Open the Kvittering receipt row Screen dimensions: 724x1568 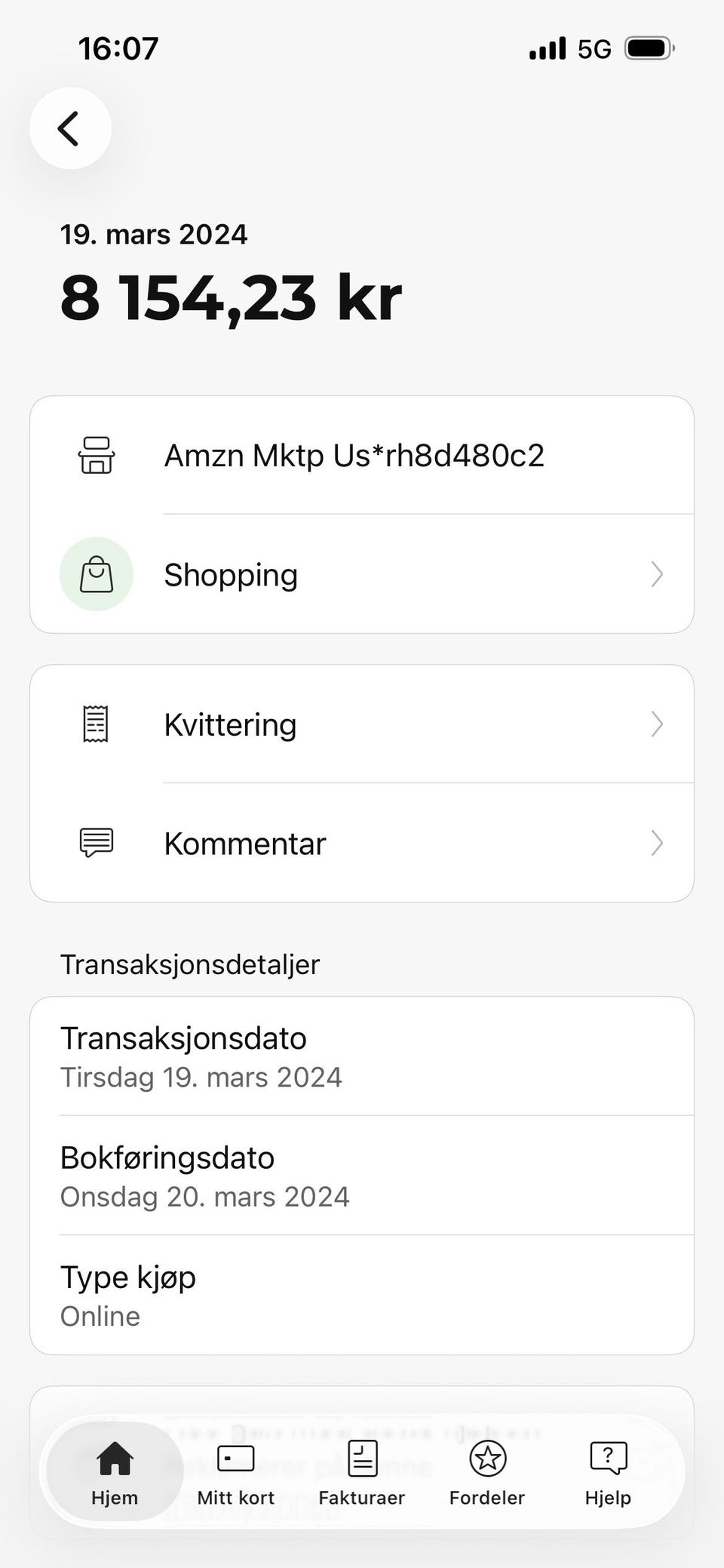[362, 724]
